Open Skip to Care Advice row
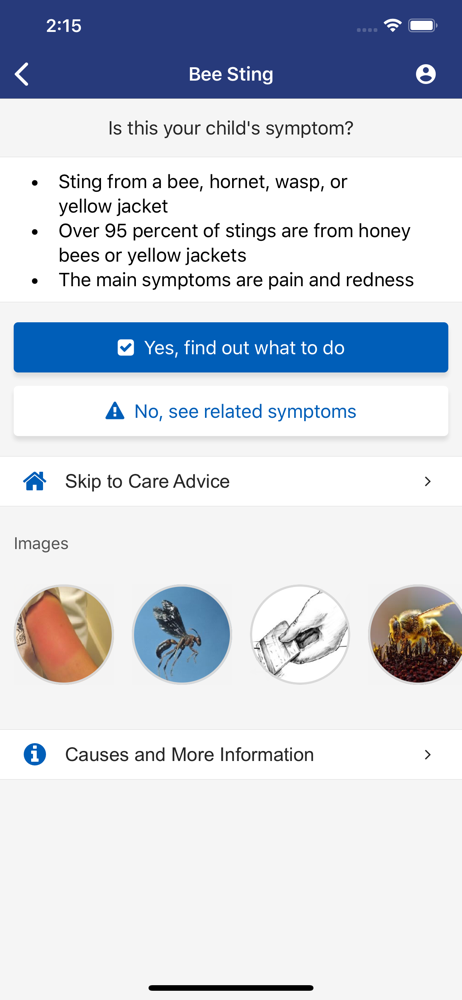The height and width of the screenshot is (1000, 462). pyautogui.click(x=231, y=482)
